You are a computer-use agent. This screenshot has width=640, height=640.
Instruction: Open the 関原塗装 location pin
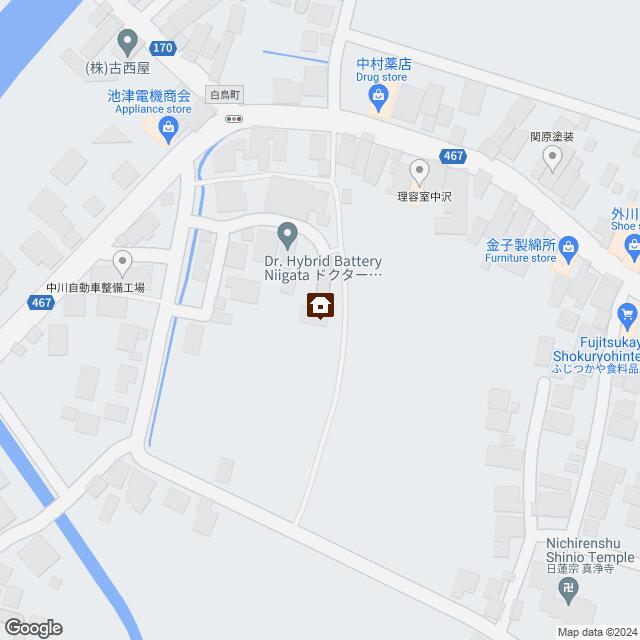tap(552, 156)
